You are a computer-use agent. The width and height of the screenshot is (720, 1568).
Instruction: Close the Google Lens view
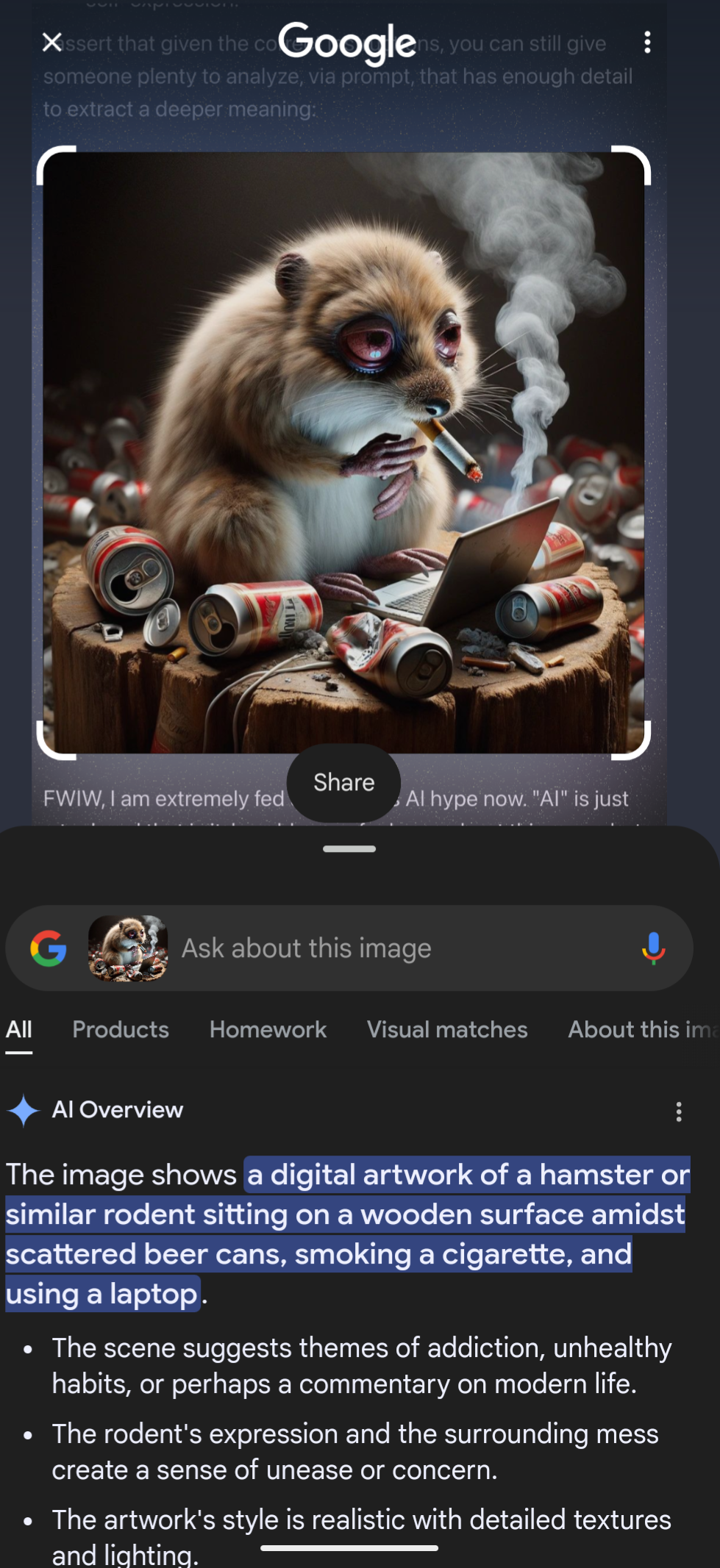[x=52, y=43]
